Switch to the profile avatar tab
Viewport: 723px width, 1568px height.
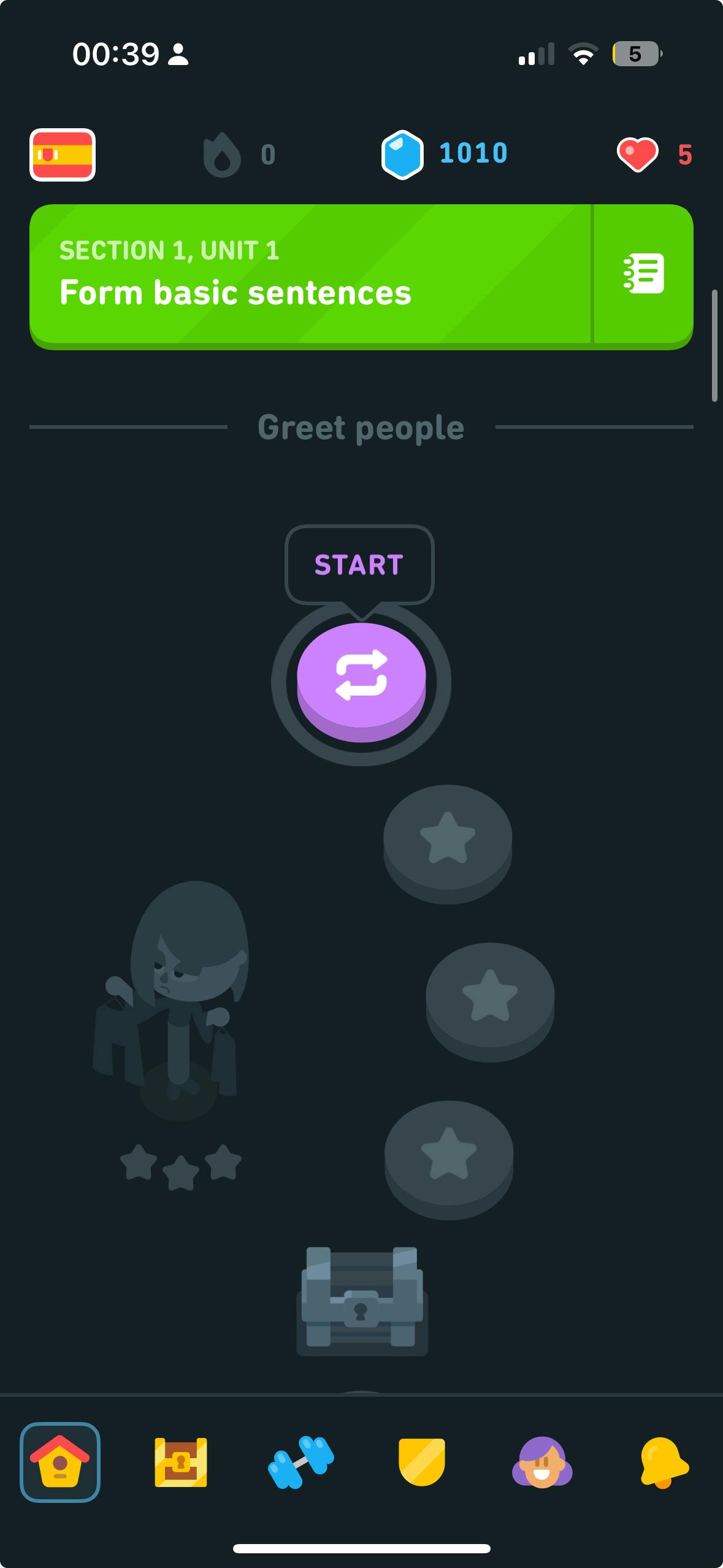[x=542, y=1462]
